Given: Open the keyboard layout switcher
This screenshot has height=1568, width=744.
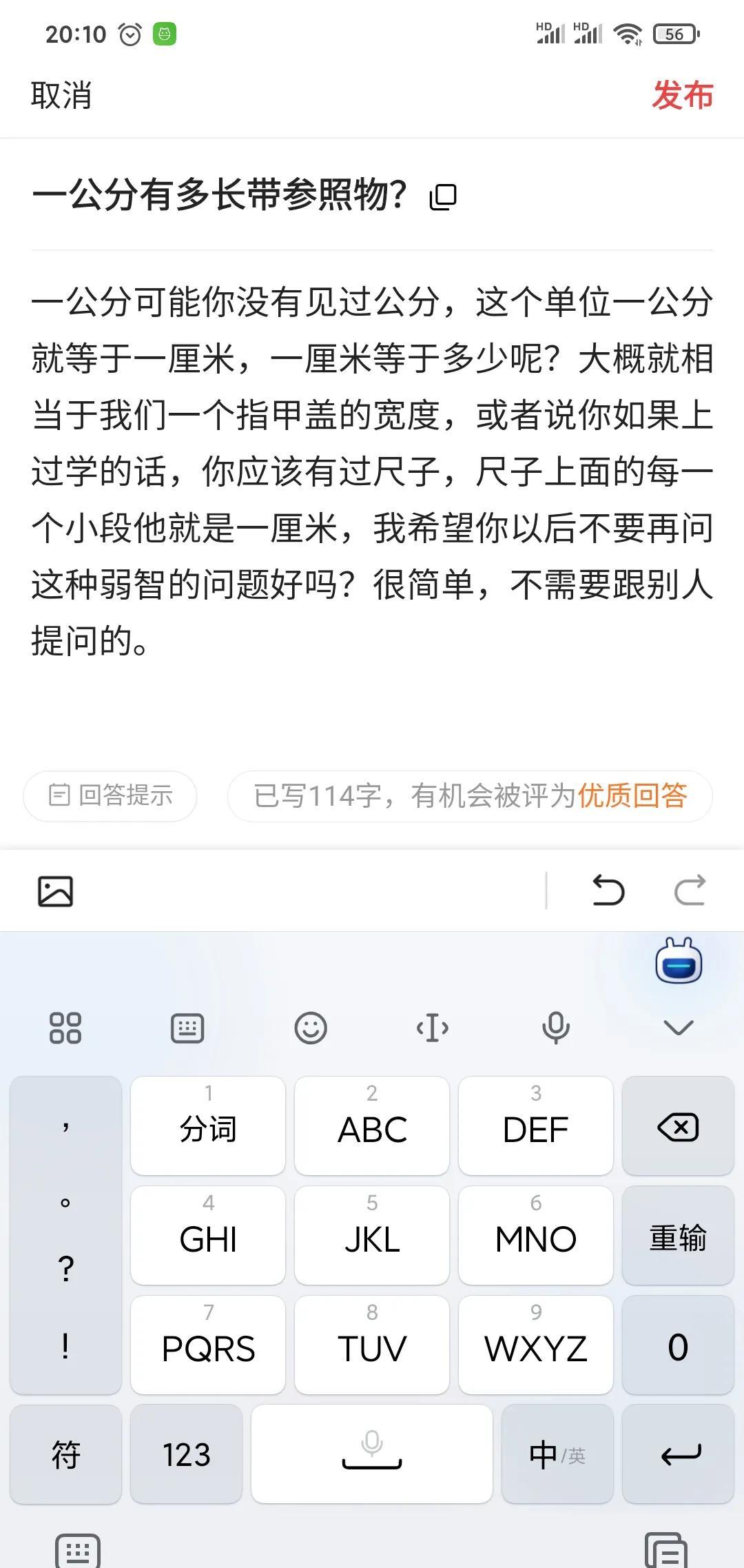Looking at the screenshot, I should [x=187, y=1028].
